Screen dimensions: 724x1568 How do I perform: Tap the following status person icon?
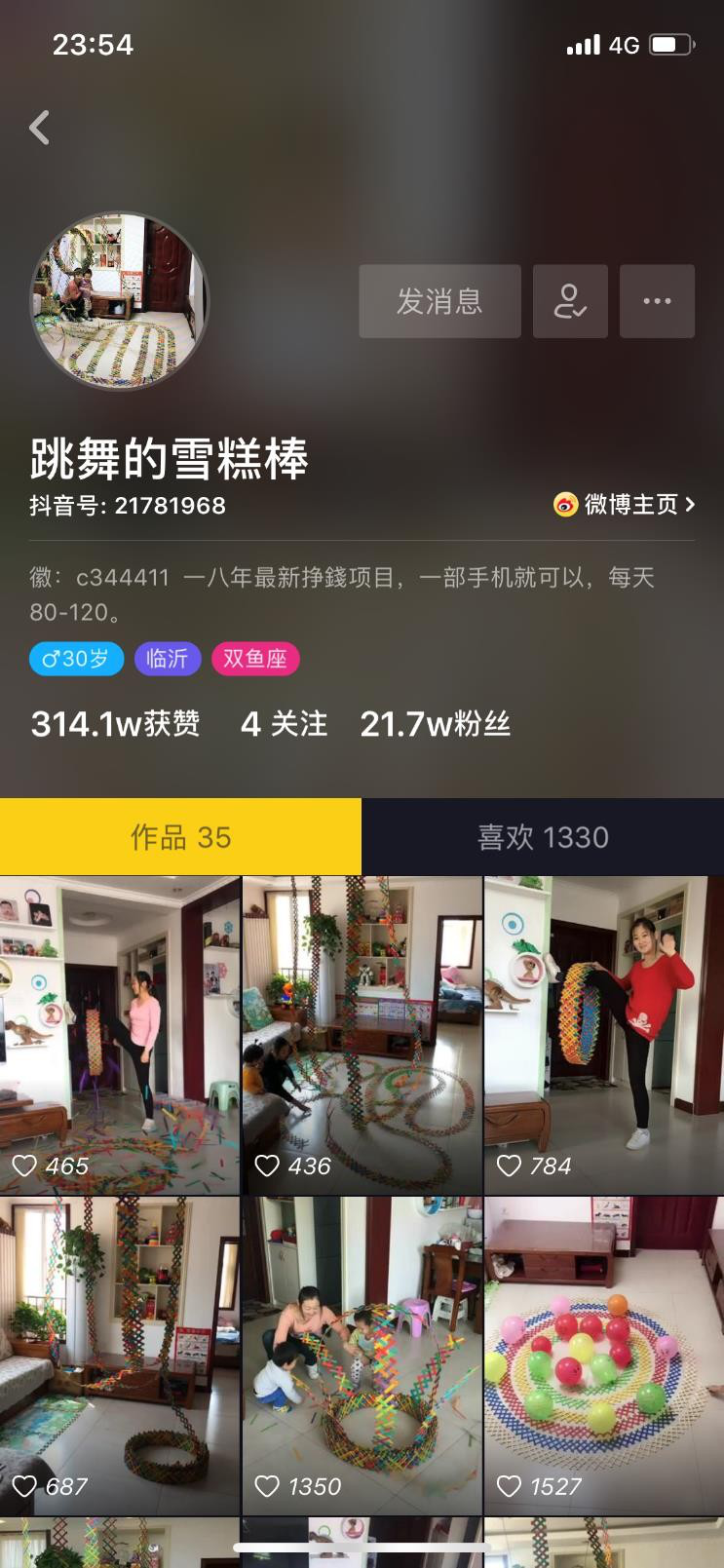click(570, 301)
